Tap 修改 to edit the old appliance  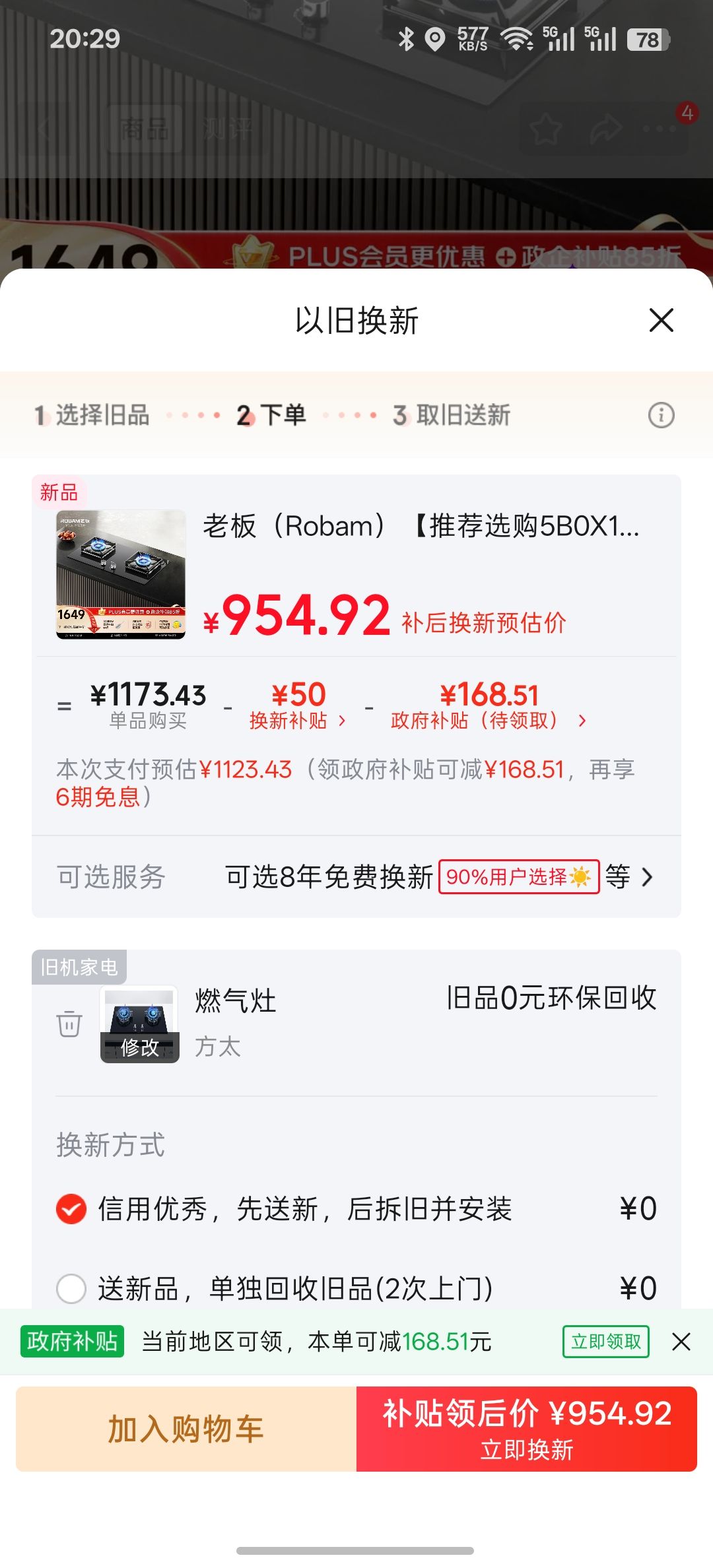[139, 1047]
